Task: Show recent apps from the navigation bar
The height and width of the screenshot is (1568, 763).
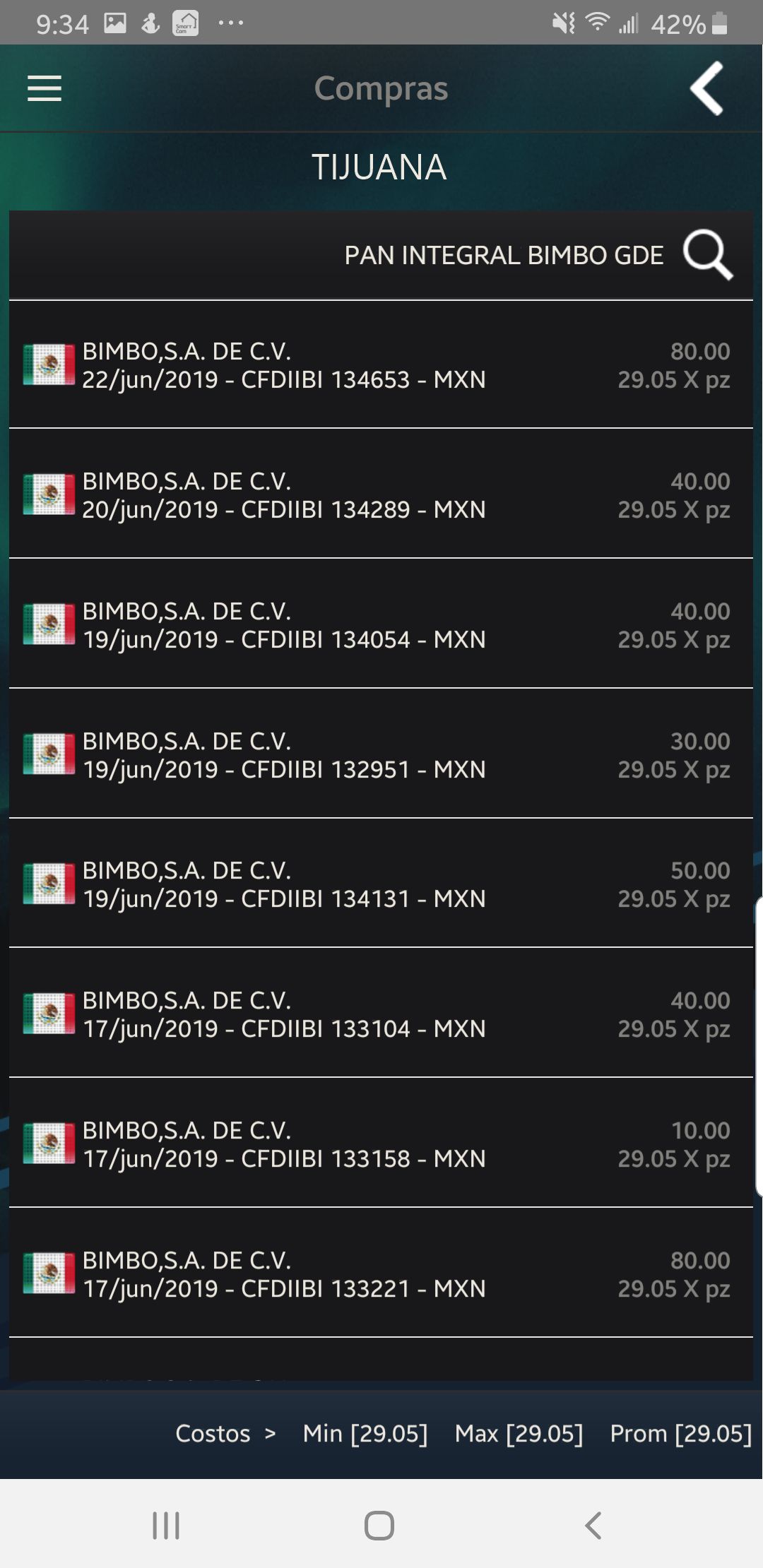Action: click(x=167, y=1525)
